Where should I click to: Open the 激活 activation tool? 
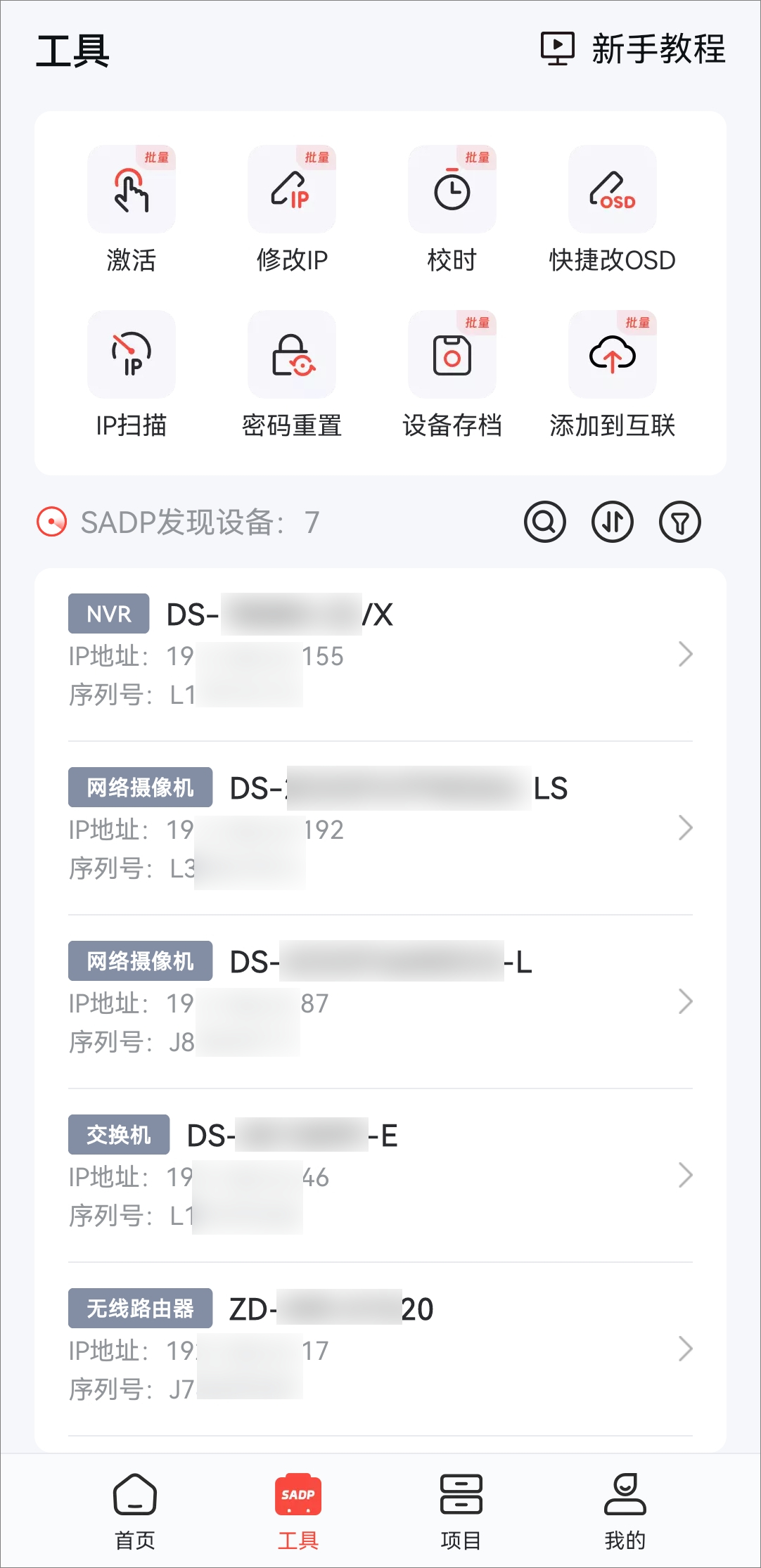click(x=132, y=210)
